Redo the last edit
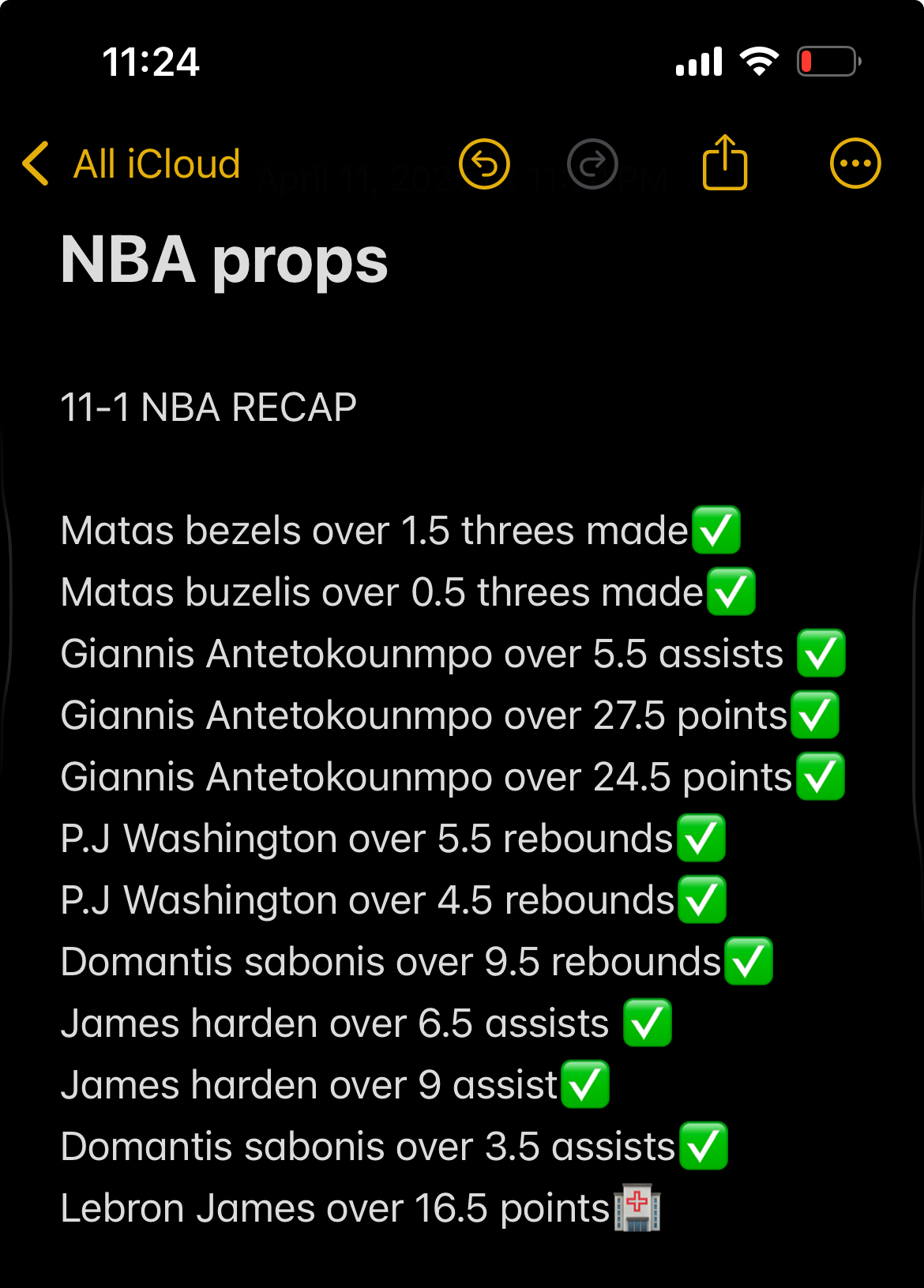Viewport: 924px width, 1288px height. [592, 164]
